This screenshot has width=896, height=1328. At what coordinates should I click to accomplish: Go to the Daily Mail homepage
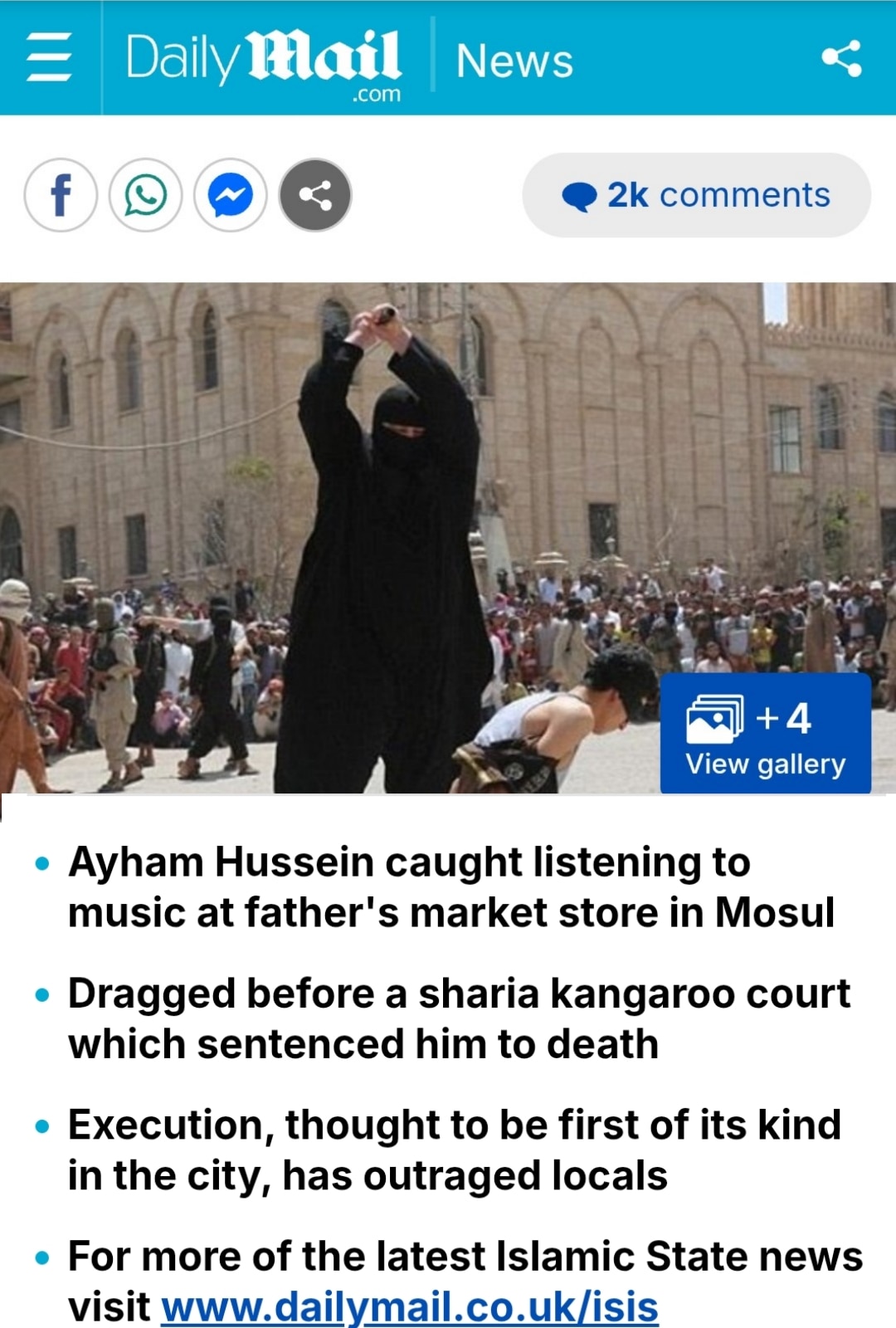[264, 60]
